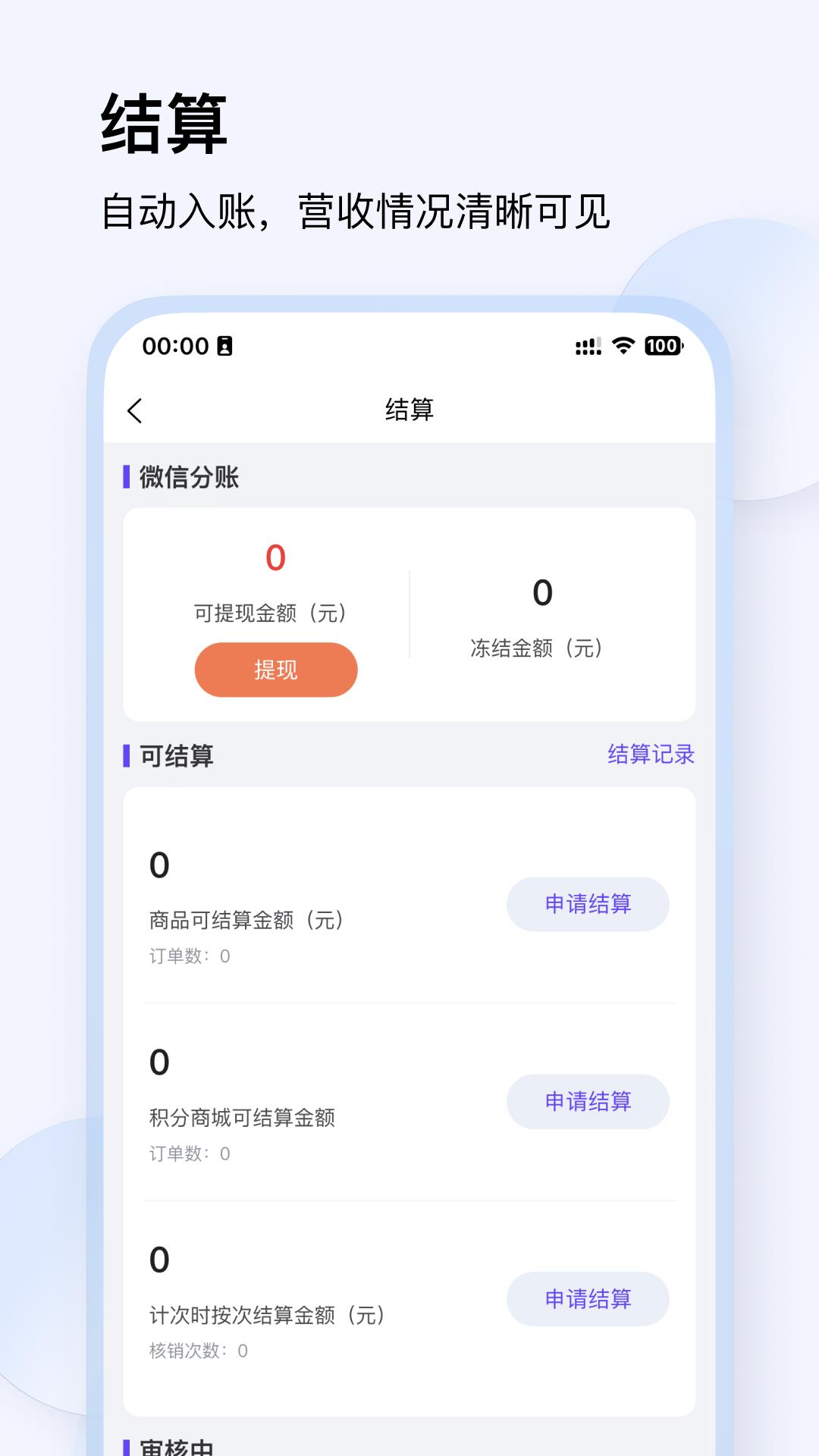
Task: Tap 申请结算 for 商品可结算金额
Action: click(588, 904)
